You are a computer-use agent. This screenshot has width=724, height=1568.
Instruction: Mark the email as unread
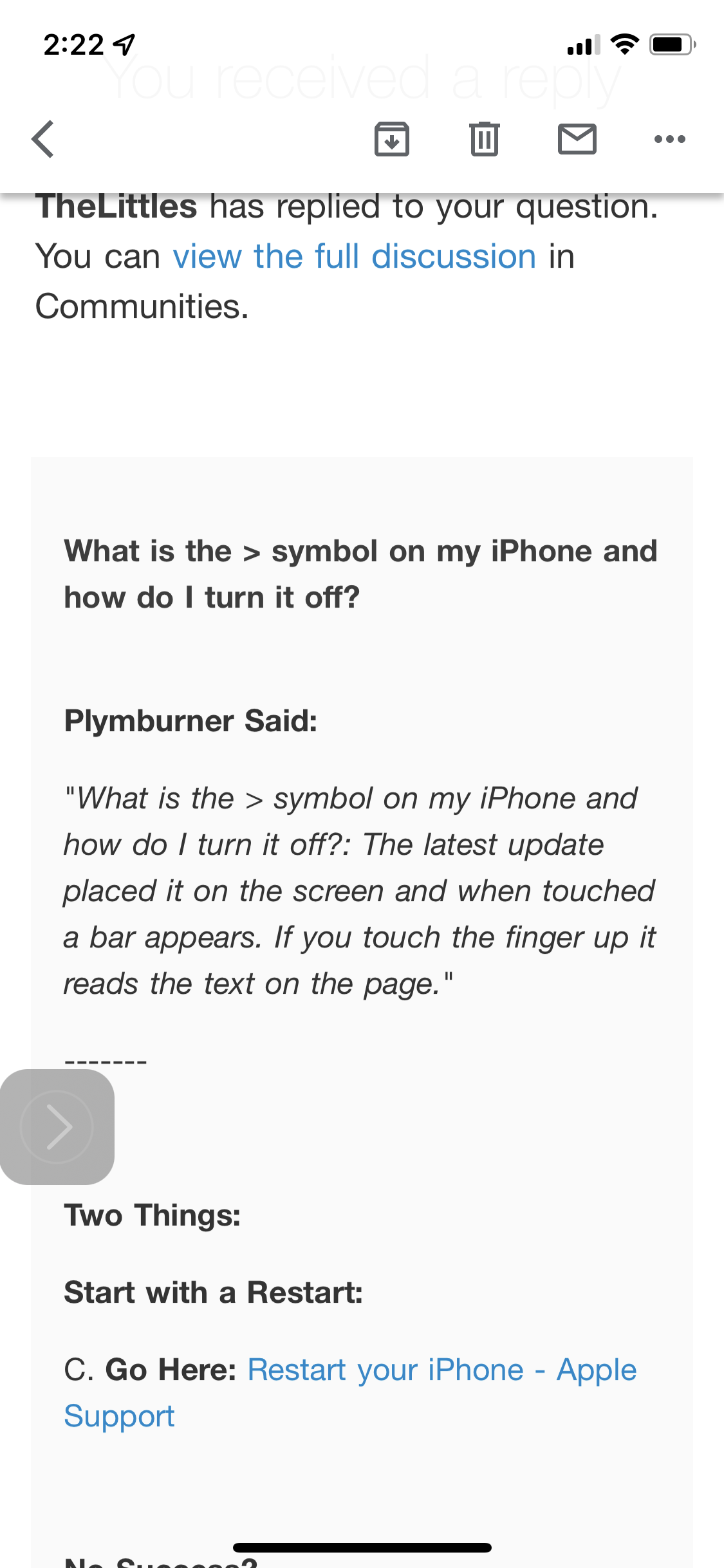(577, 139)
